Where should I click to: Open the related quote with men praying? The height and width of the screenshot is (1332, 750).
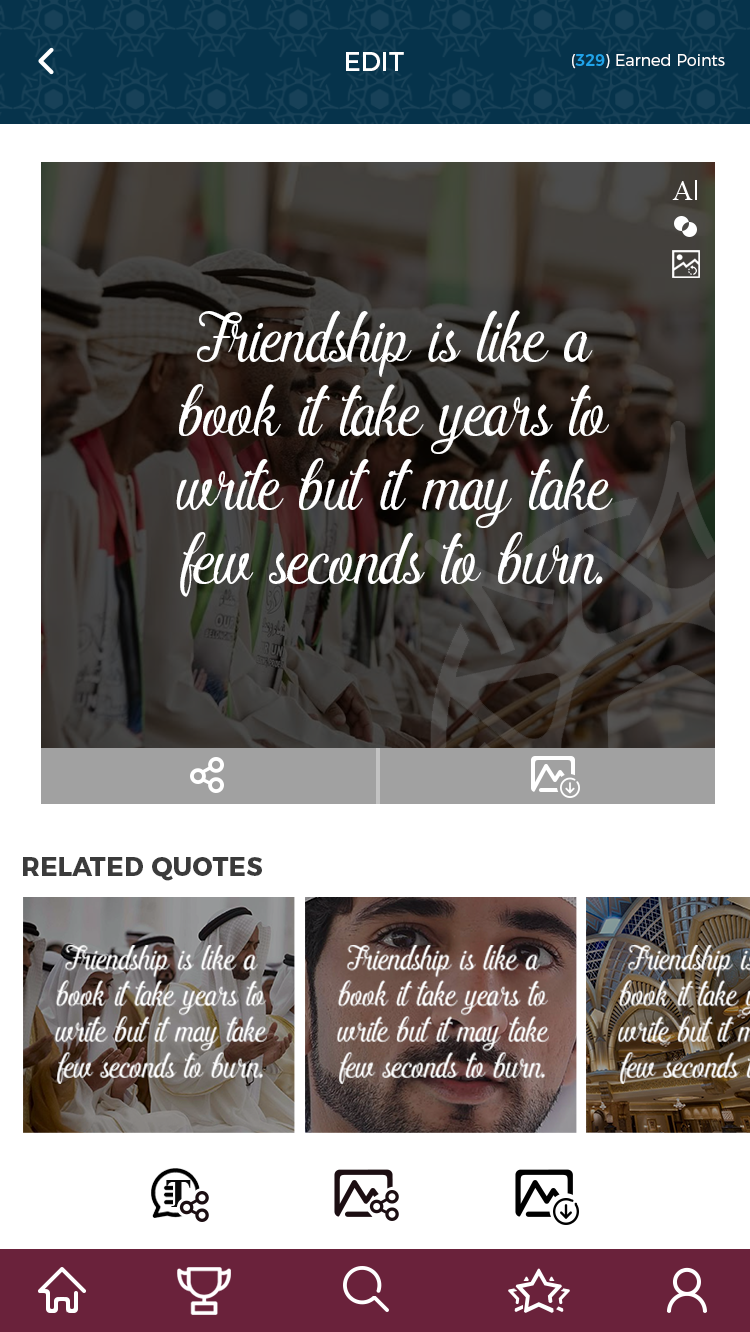click(159, 1014)
